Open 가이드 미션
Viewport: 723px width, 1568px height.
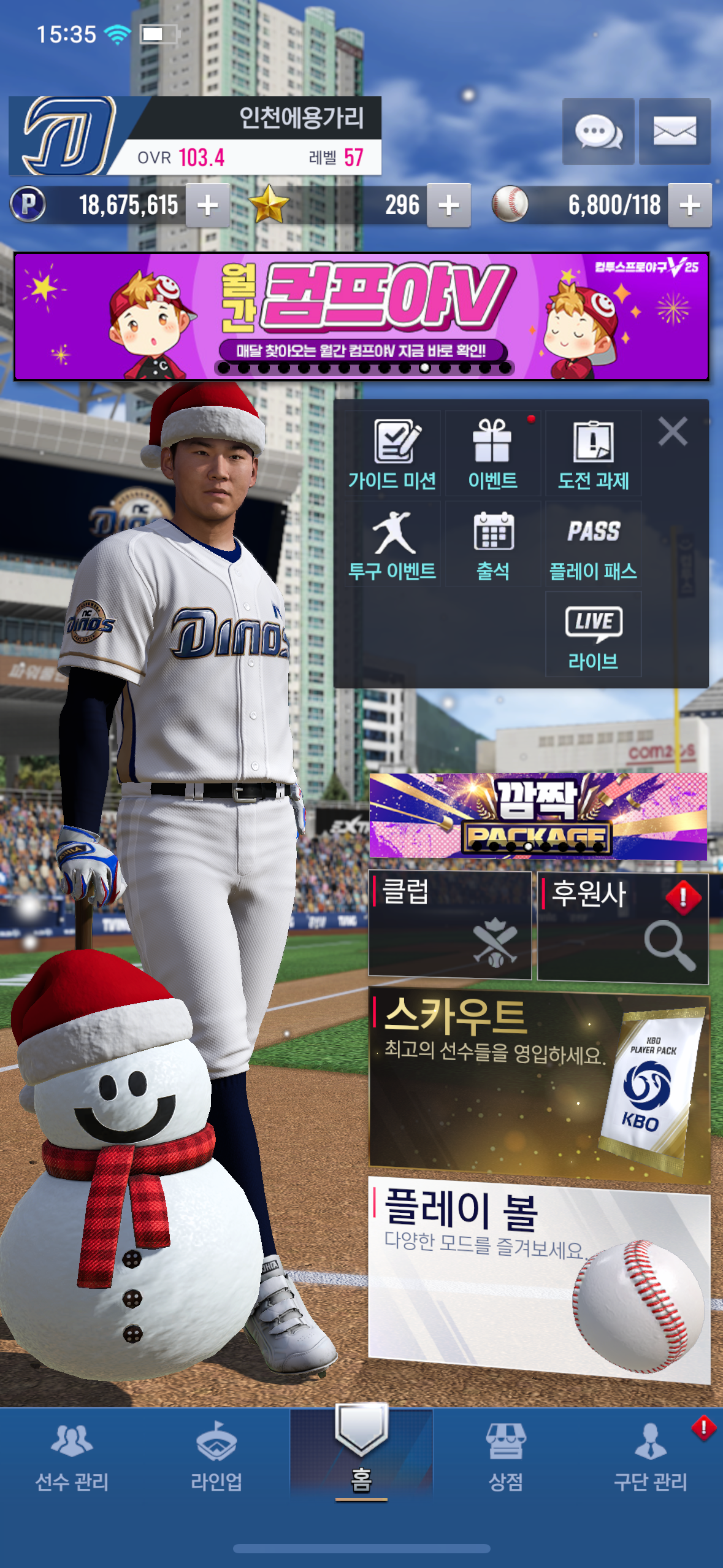click(392, 454)
